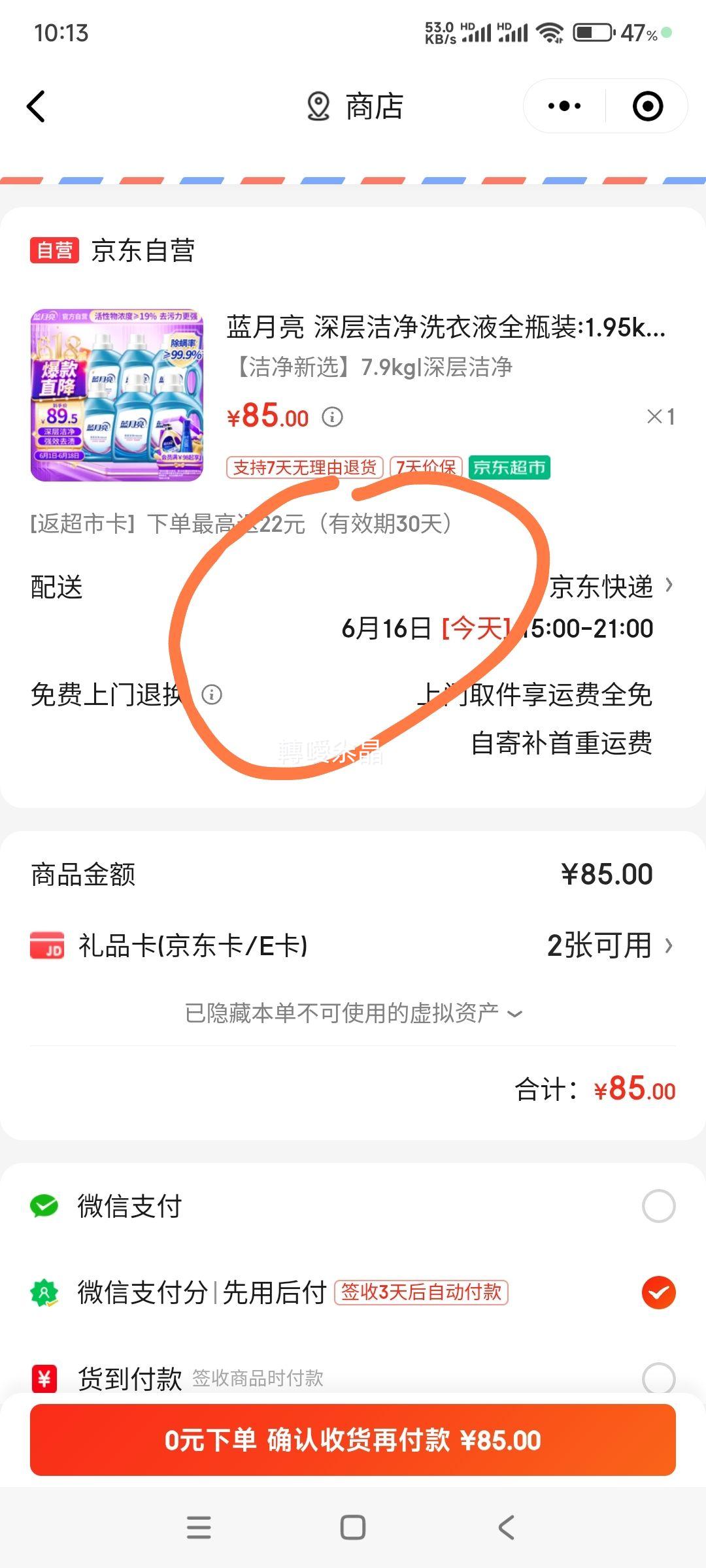The image size is (706, 1568).
Task: Close the mini program via the circle icon
Action: pos(647,106)
